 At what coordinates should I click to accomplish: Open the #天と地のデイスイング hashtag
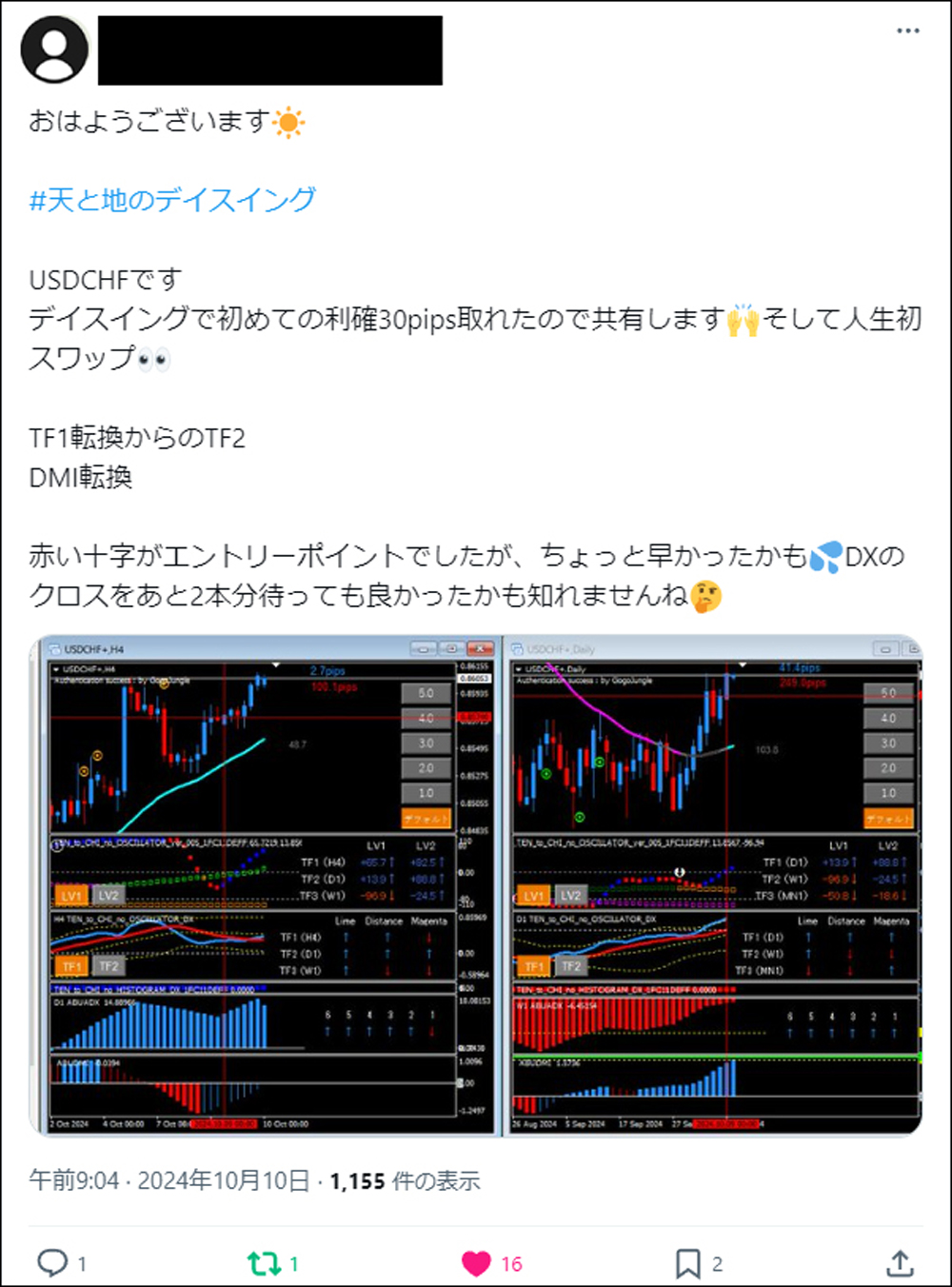click(172, 200)
